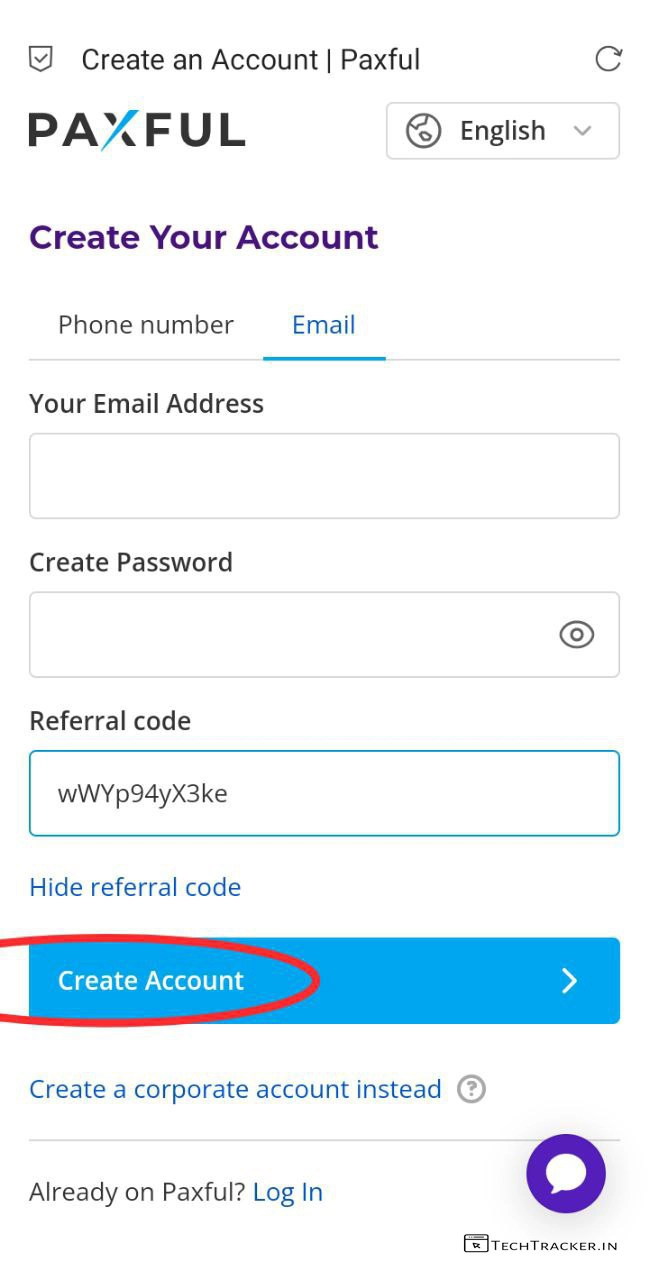649x1280 pixels.
Task: Reload the page with refresh icon
Action: tap(608, 59)
